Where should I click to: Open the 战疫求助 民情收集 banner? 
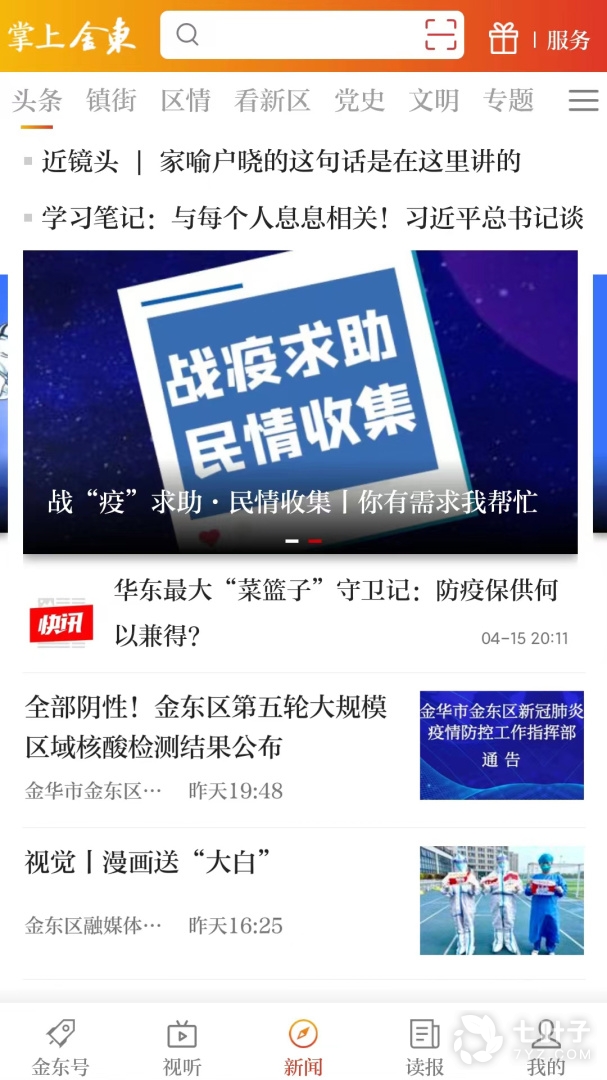point(300,400)
